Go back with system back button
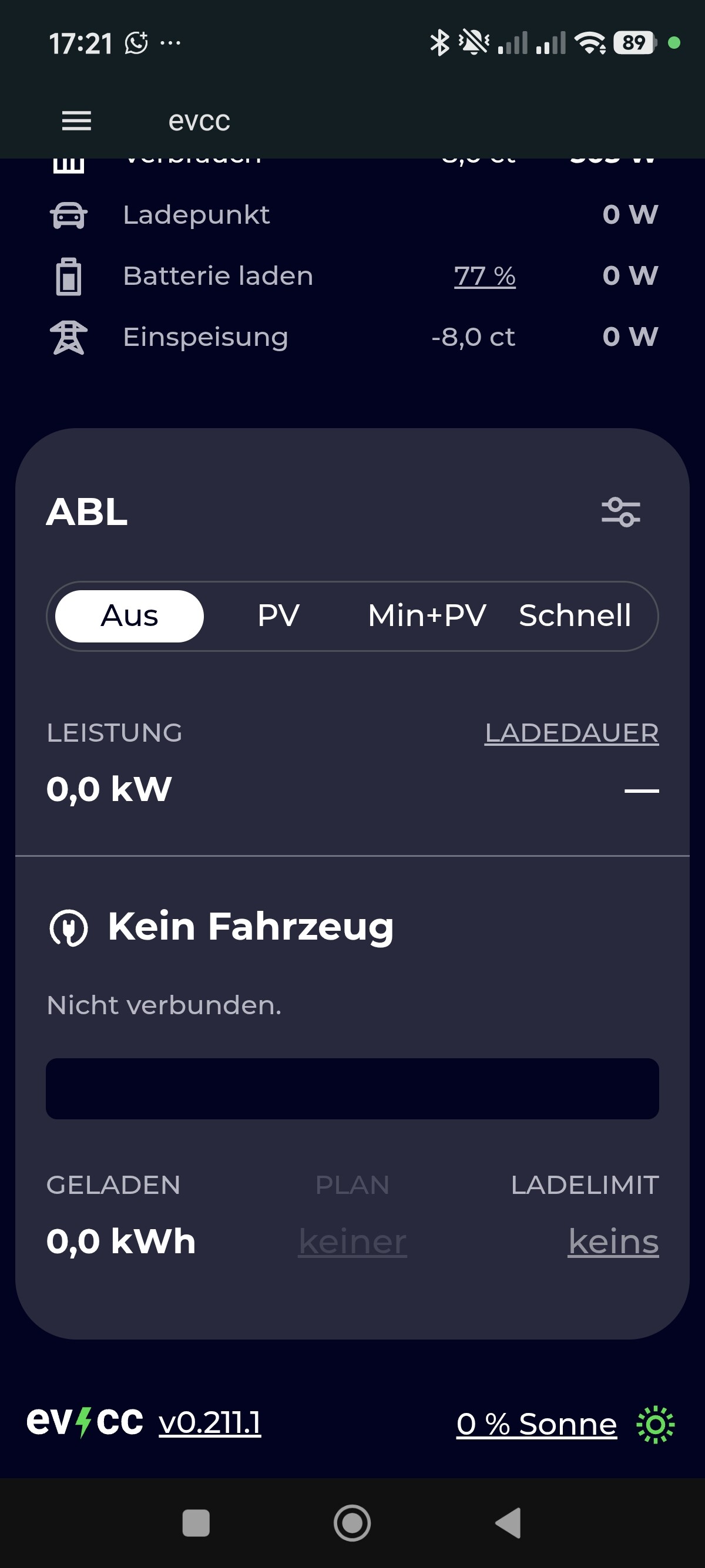705x1568 pixels. point(508,1523)
